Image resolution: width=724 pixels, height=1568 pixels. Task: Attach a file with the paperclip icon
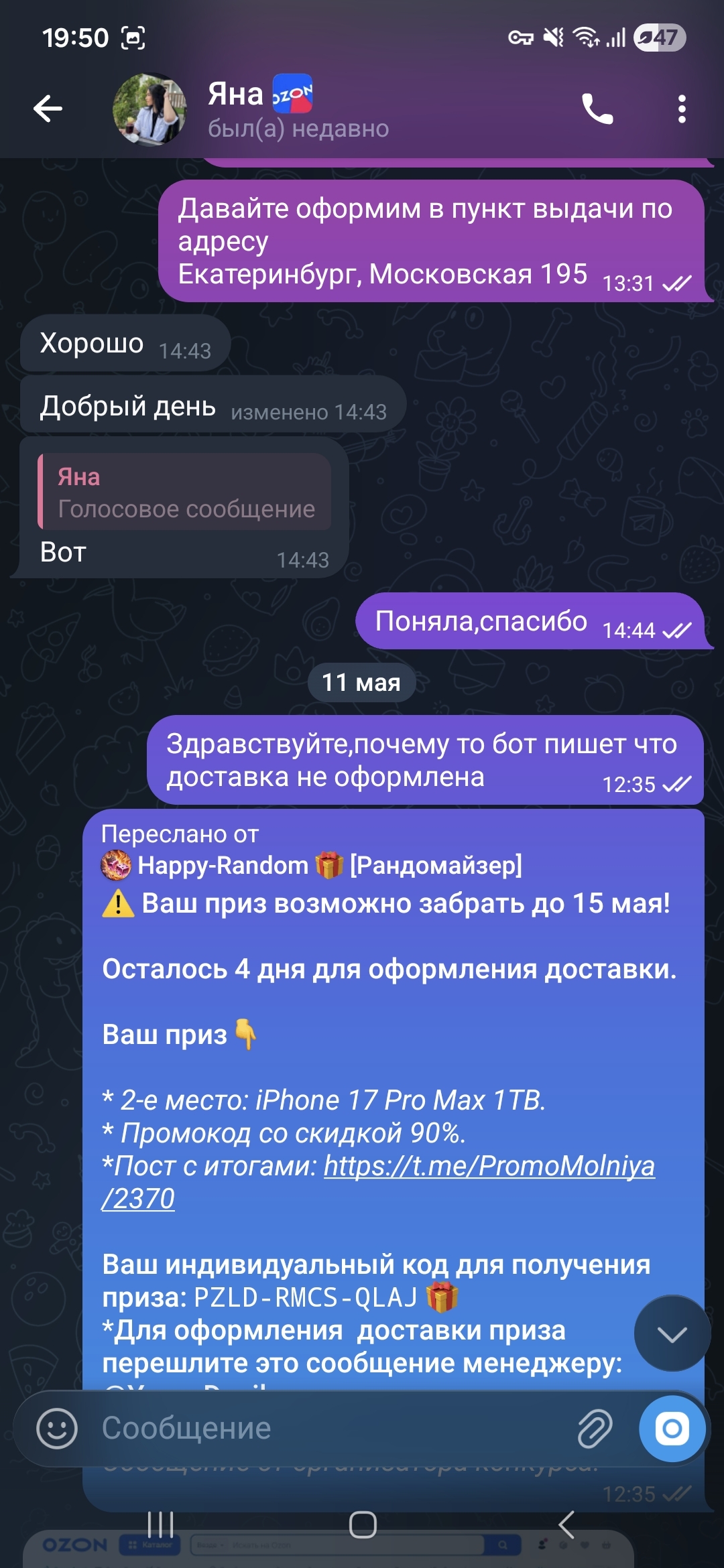[x=595, y=1428]
